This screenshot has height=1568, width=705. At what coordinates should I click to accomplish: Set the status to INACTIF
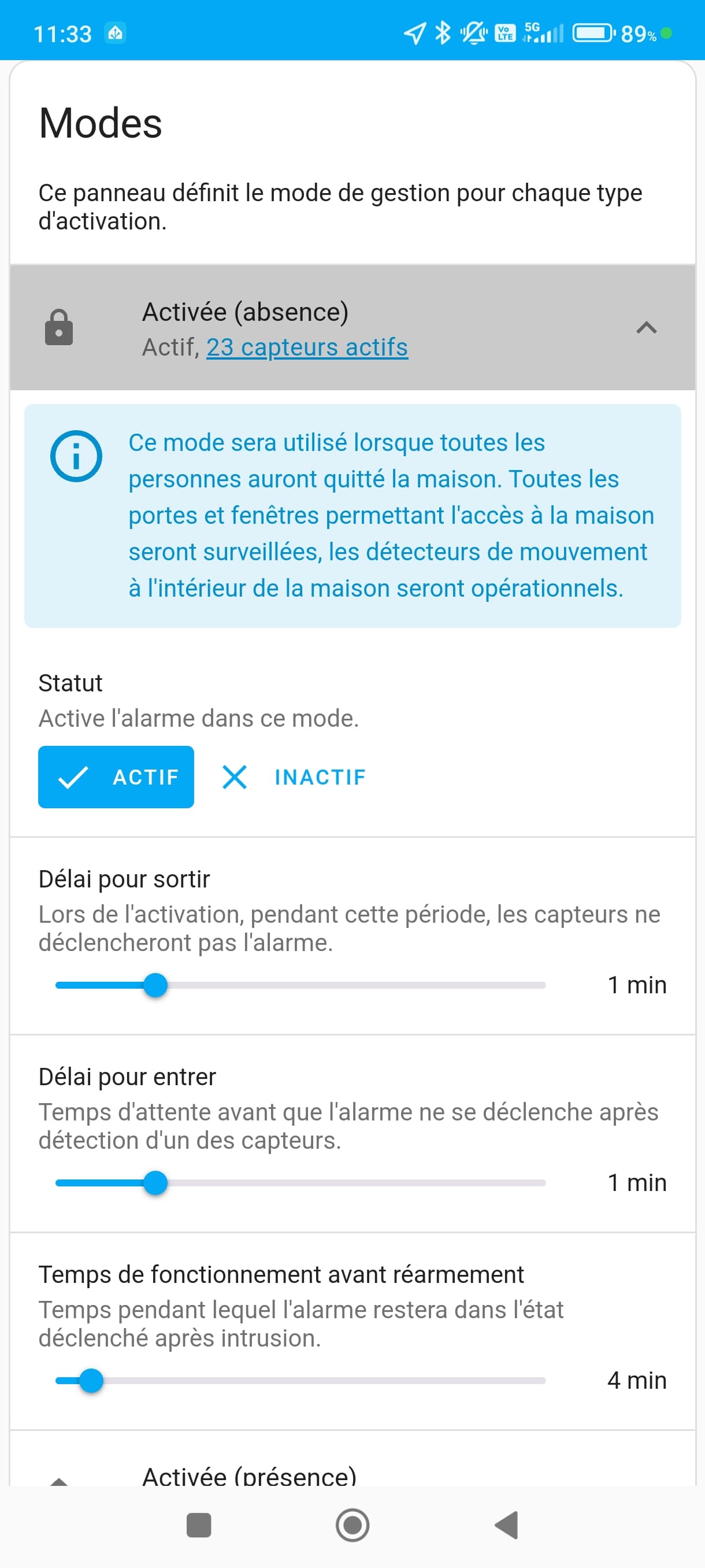pos(293,776)
